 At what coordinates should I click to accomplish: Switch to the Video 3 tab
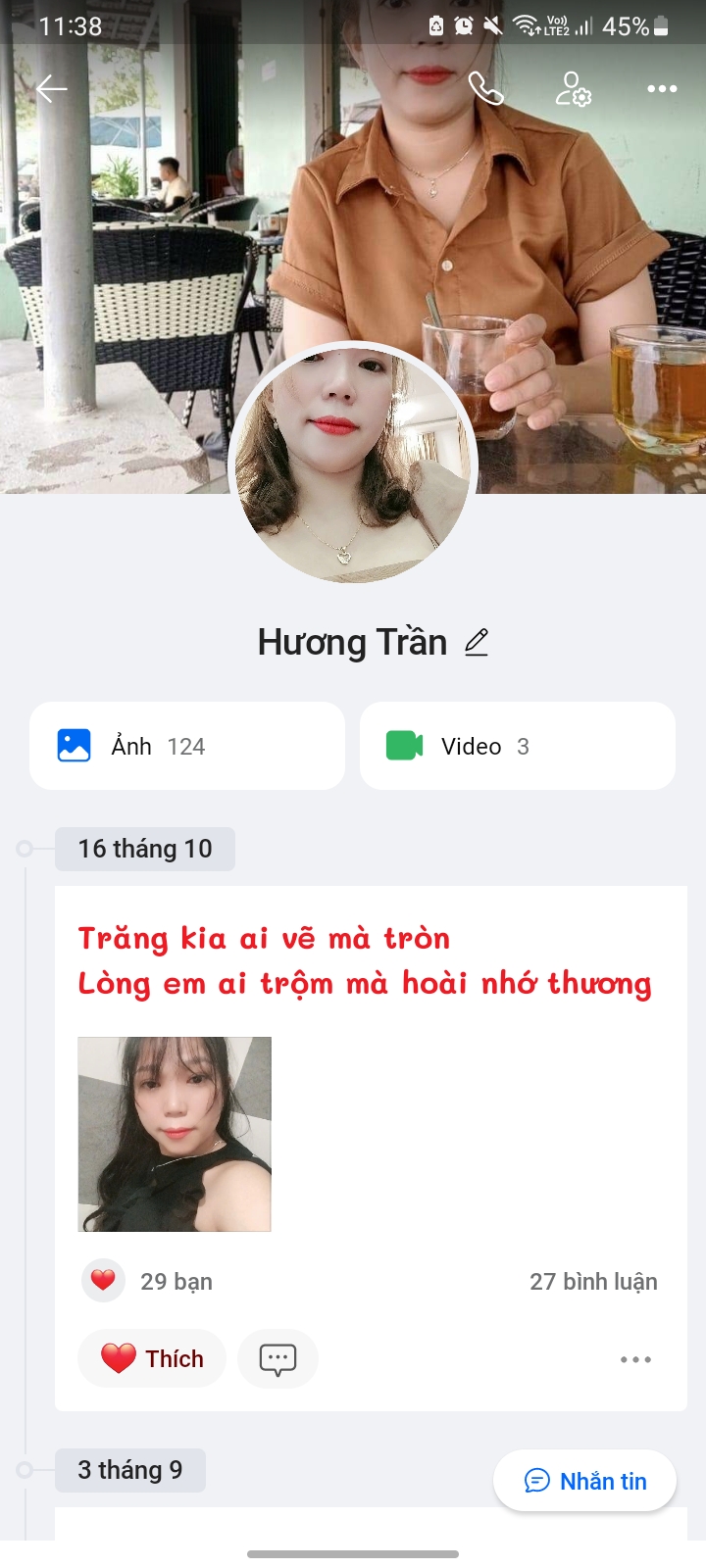[518, 746]
